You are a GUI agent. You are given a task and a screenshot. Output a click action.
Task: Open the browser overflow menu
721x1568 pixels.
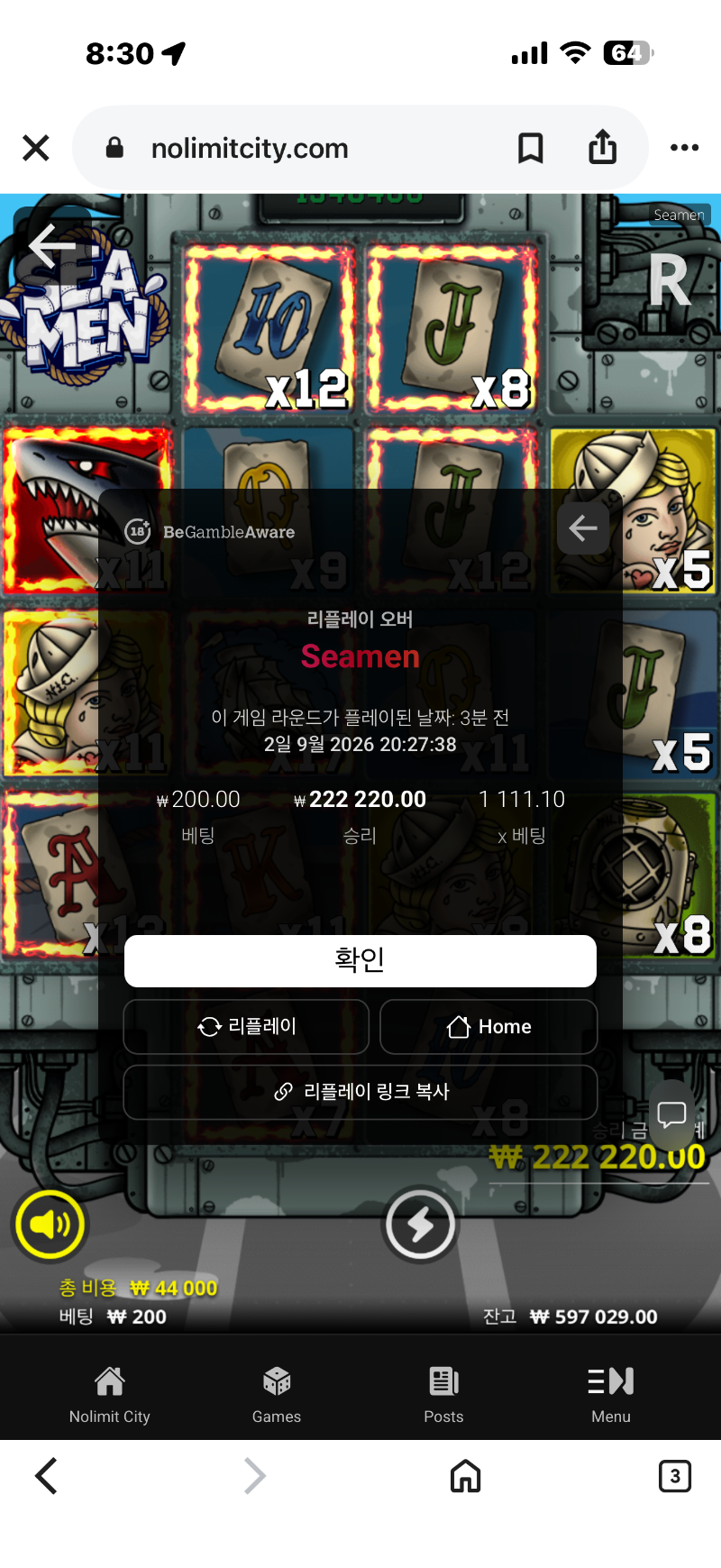tap(684, 148)
